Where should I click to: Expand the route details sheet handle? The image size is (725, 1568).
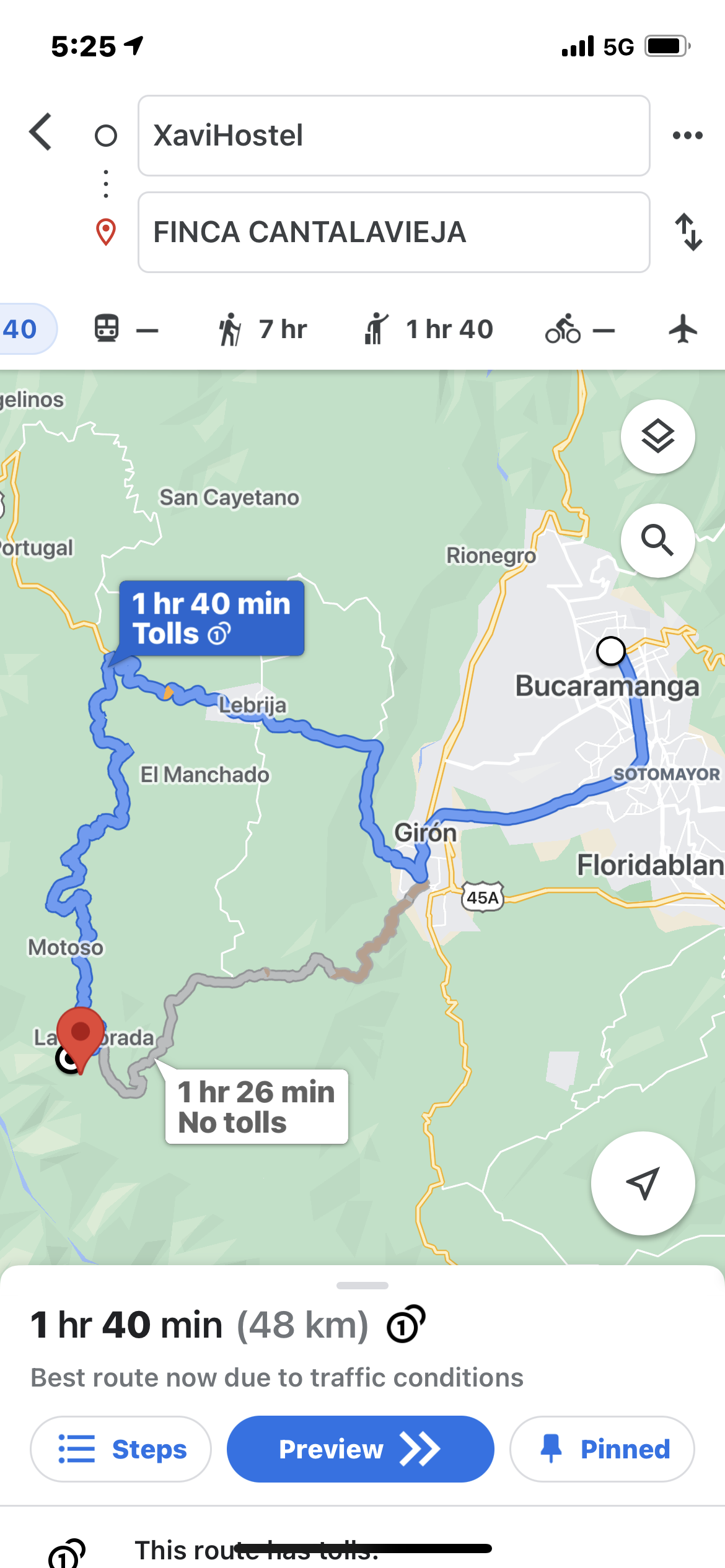362,1286
